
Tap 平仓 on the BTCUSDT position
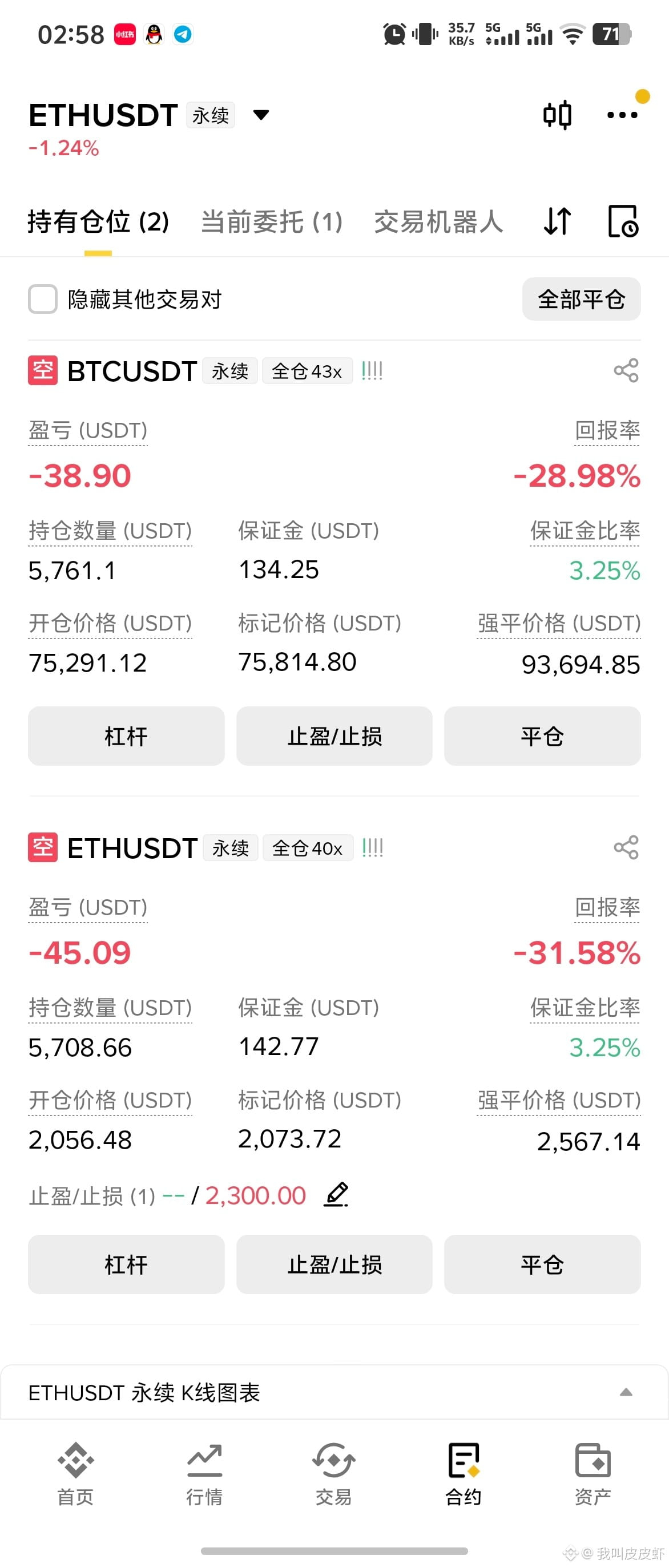542,736
